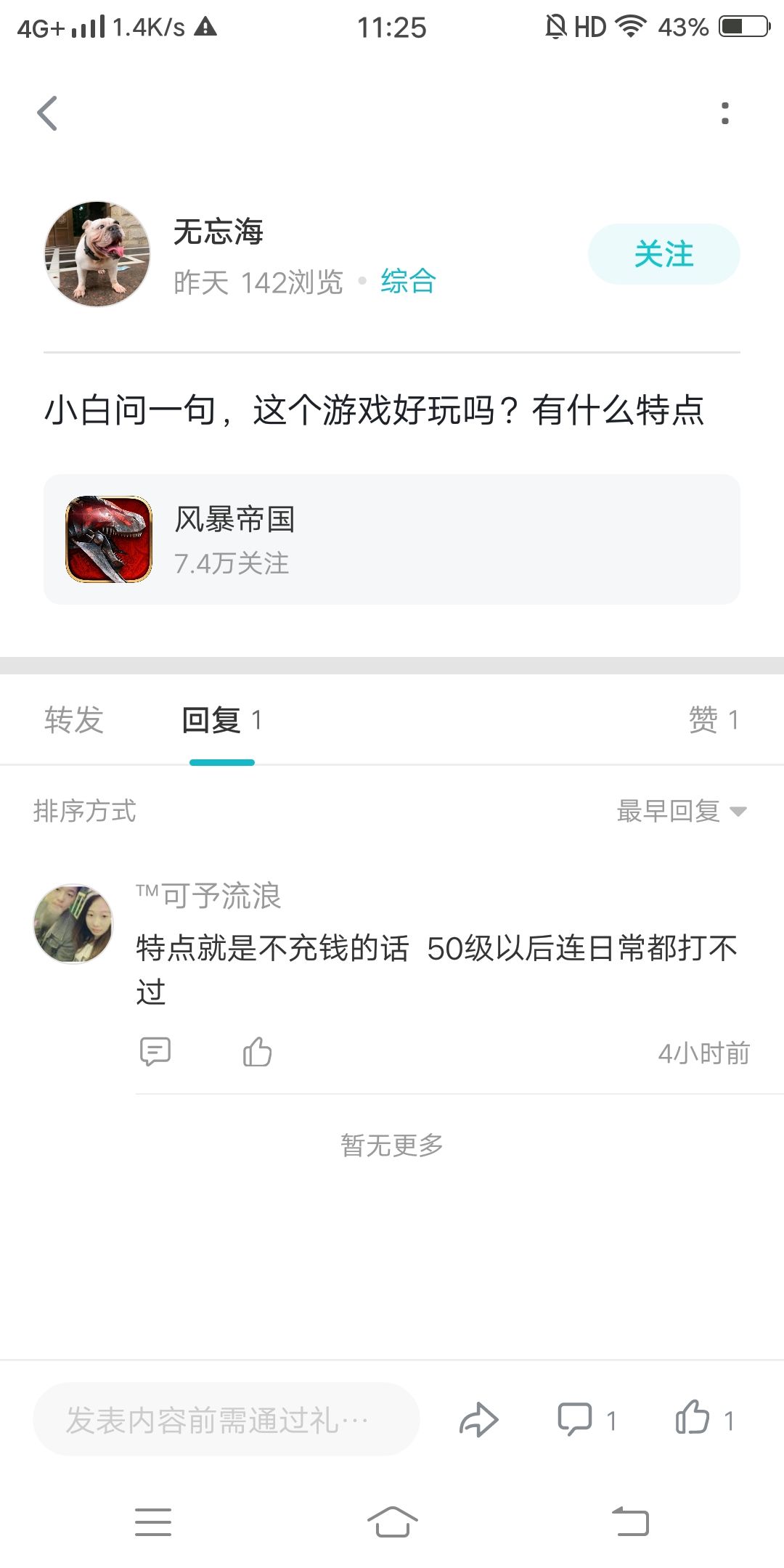The width and height of the screenshot is (784, 1568).
Task: Go back using the top-left arrow
Action: tap(47, 113)
